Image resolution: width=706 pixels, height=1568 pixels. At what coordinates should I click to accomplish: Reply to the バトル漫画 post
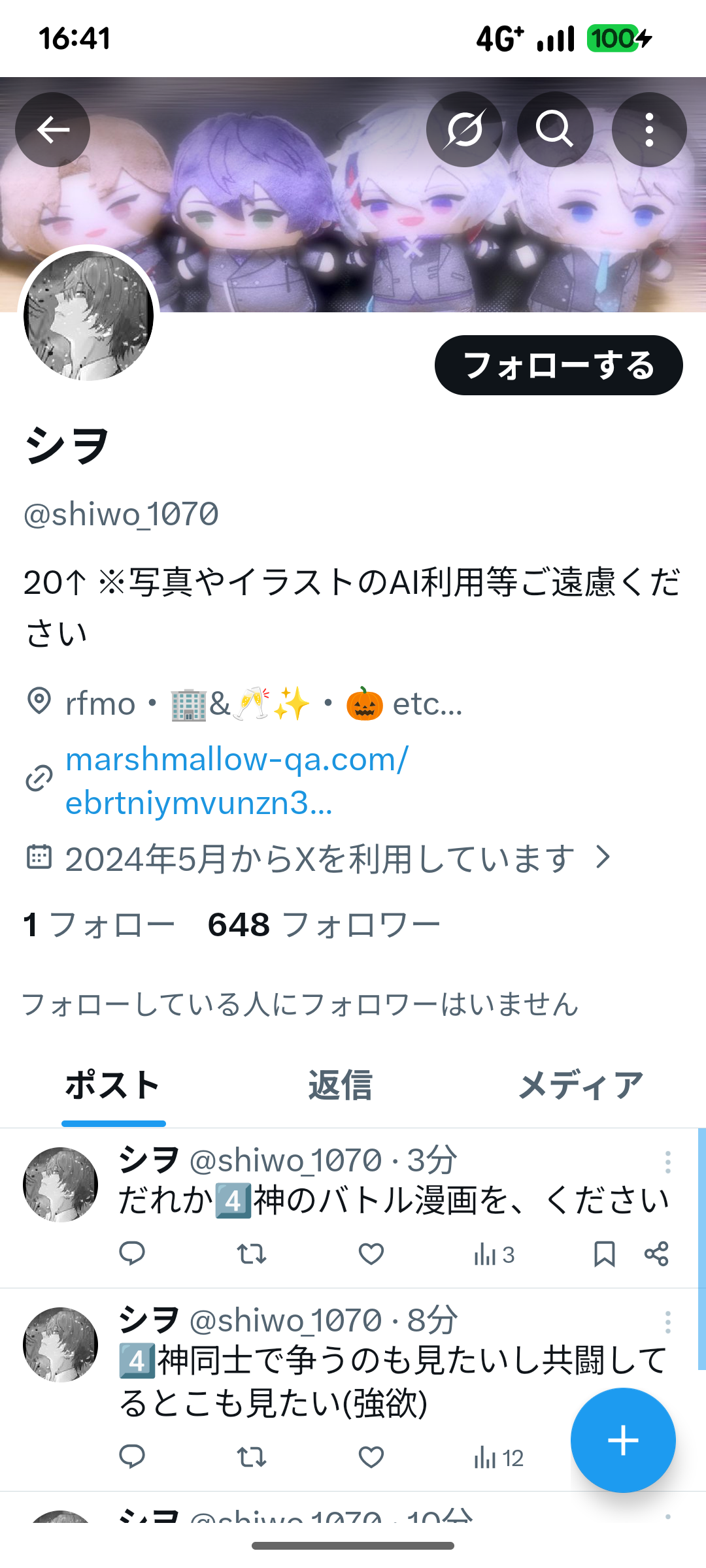point(132,1253)
